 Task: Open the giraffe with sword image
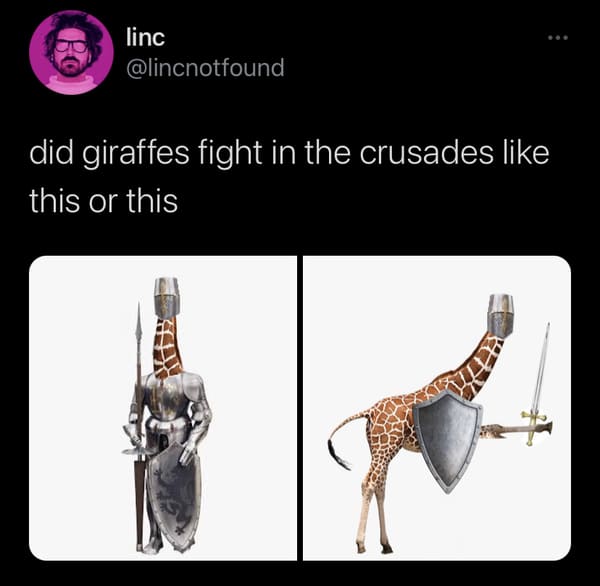click(437, 407)
